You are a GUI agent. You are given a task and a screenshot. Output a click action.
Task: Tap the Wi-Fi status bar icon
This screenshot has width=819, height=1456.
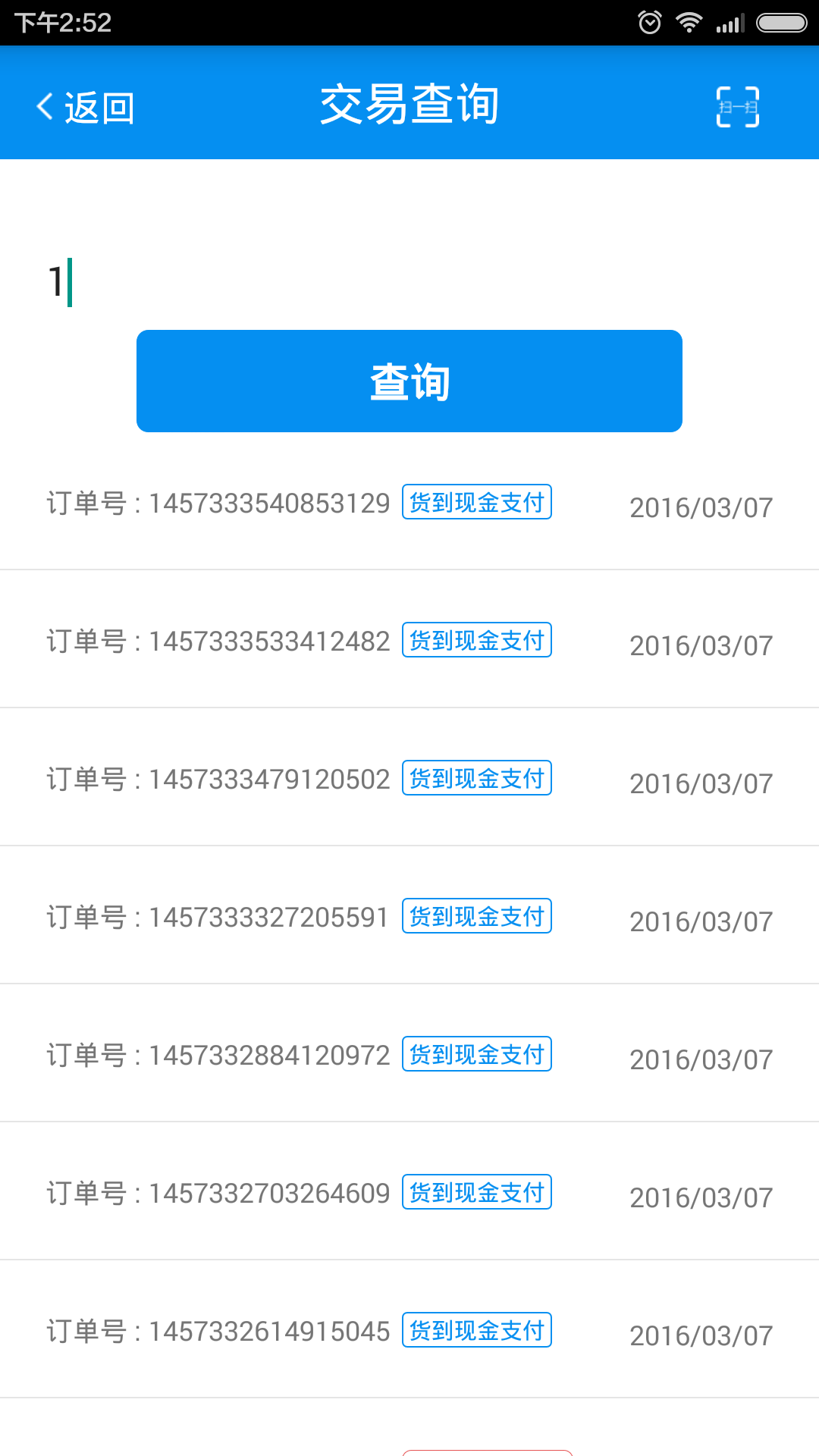[x=689, y=21]
